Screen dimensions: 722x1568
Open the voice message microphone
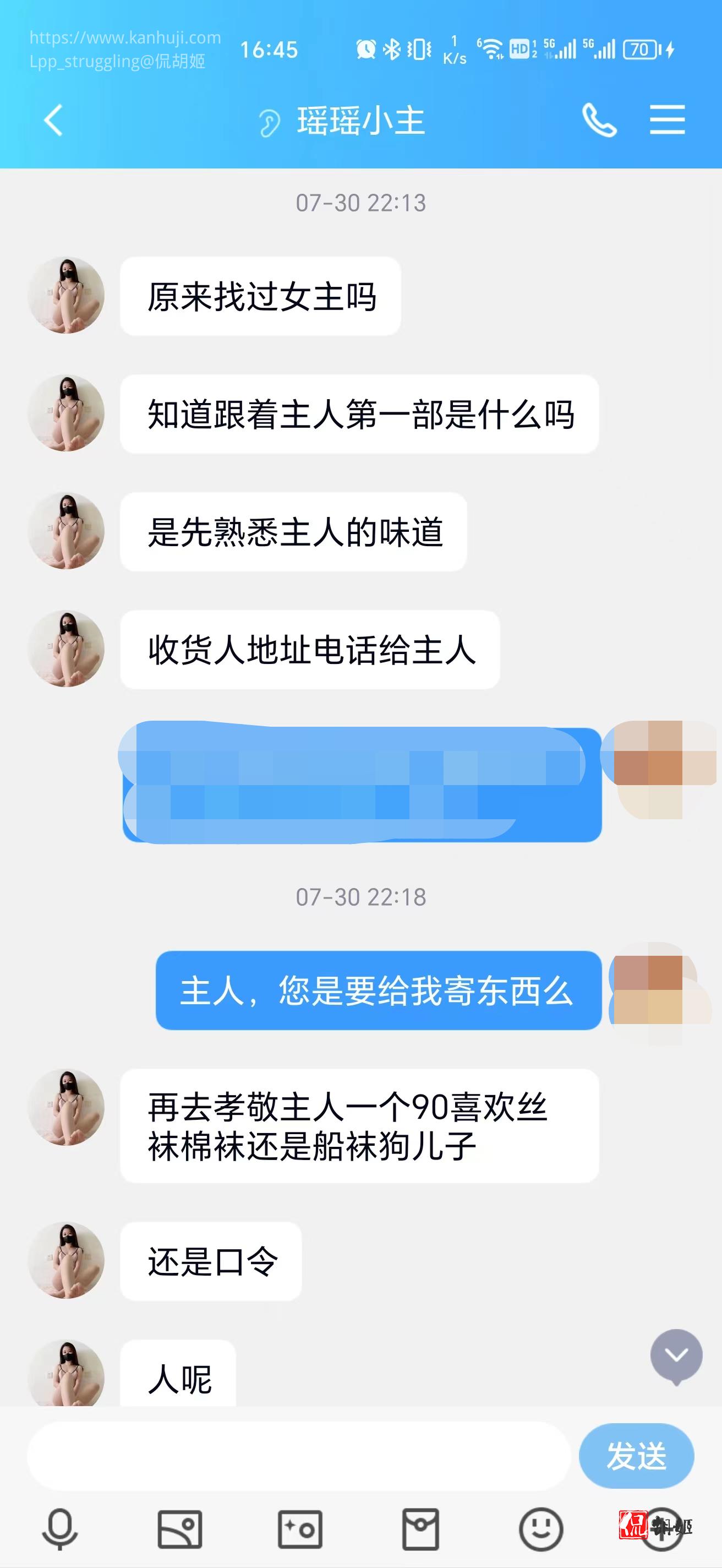point(59,1528)
